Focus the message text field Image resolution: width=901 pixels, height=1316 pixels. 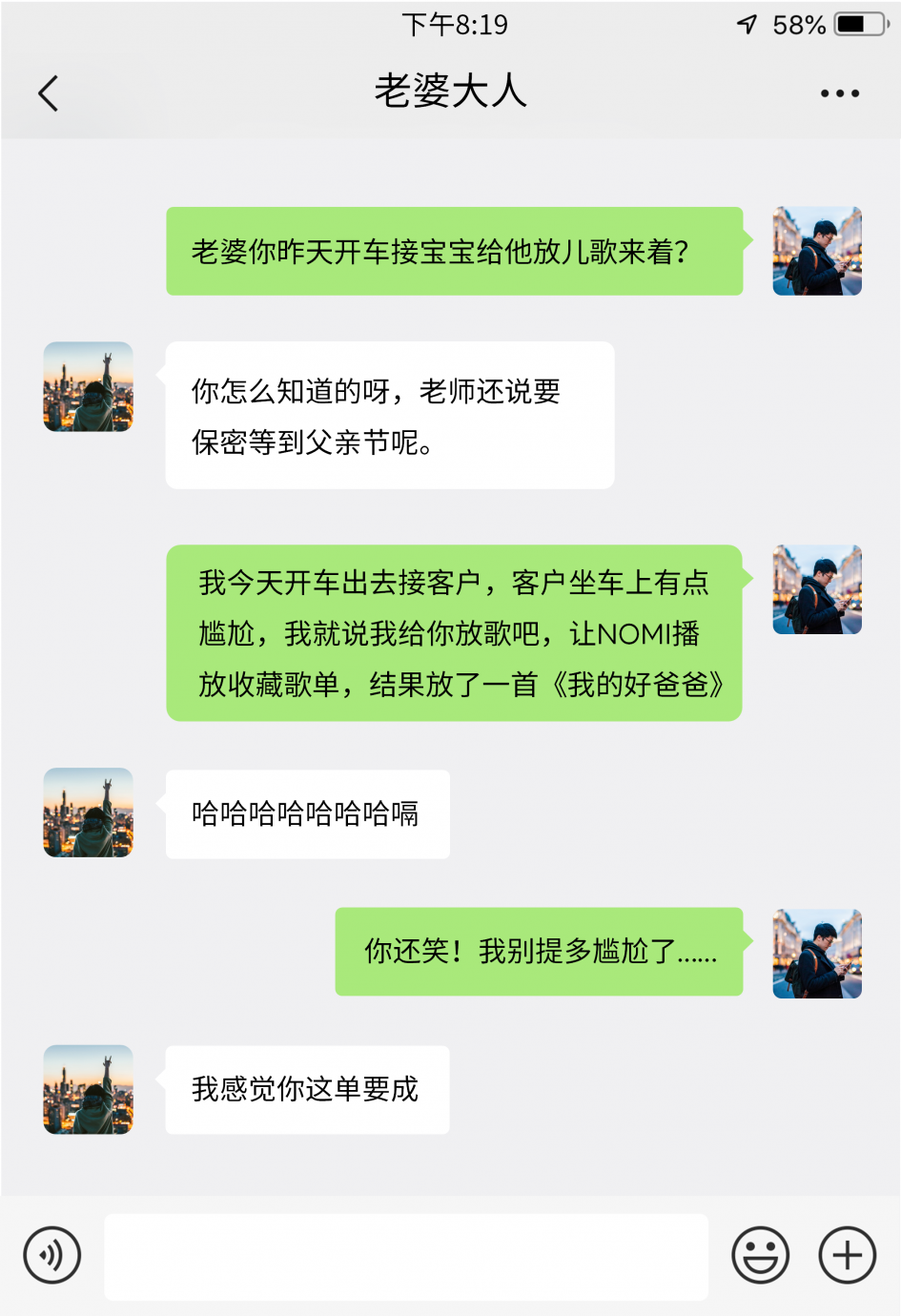406,1256
